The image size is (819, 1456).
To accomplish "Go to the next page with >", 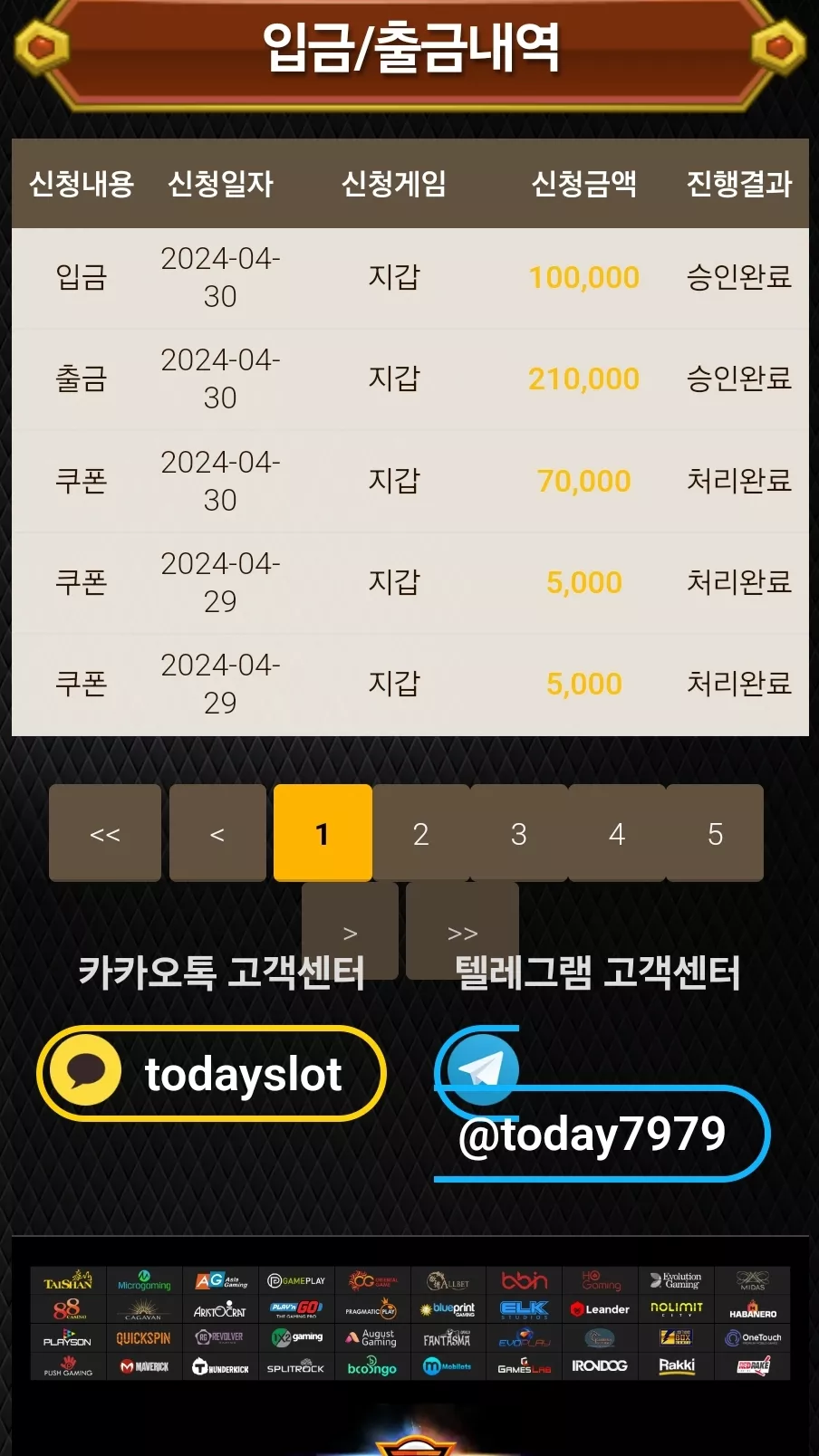I will click(350, 931).
